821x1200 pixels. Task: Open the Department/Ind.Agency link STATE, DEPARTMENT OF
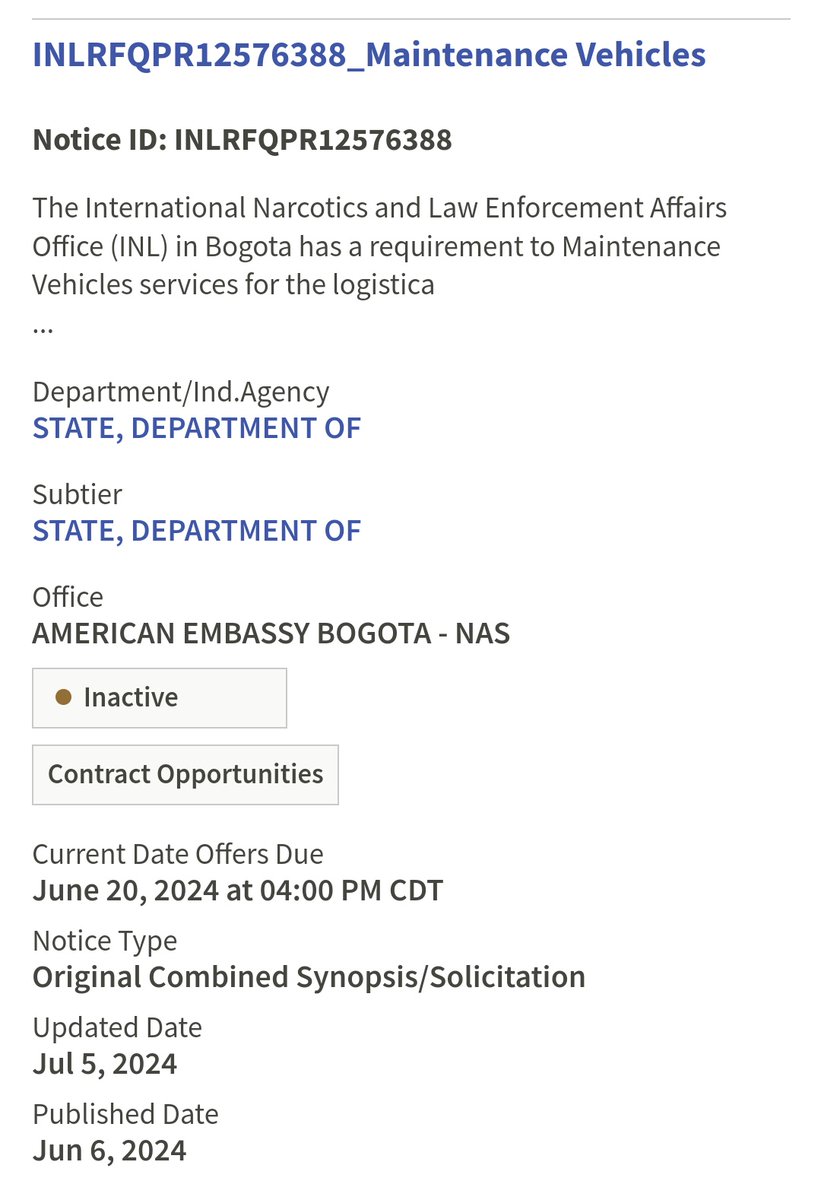197,428
